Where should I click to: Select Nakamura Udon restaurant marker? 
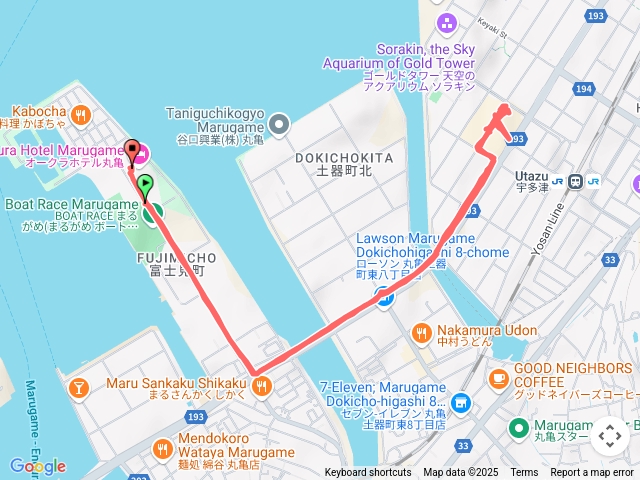[422, 331]
